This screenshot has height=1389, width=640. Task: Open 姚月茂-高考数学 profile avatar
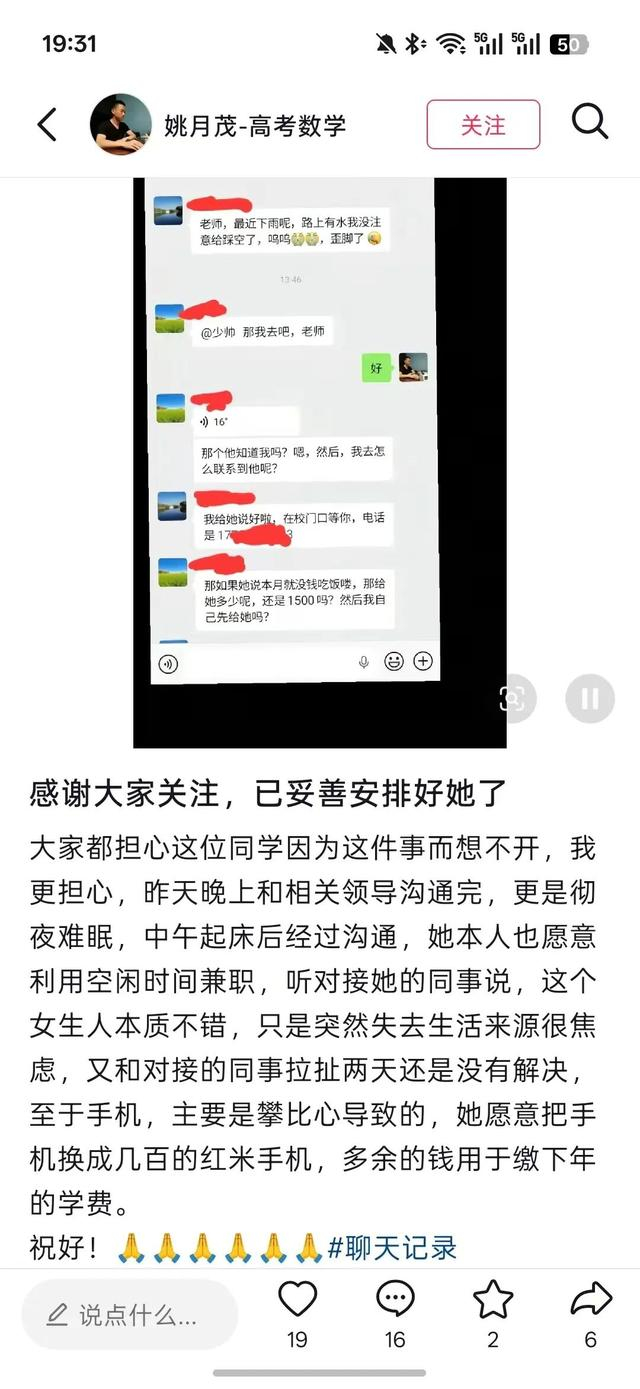point(121,125)
